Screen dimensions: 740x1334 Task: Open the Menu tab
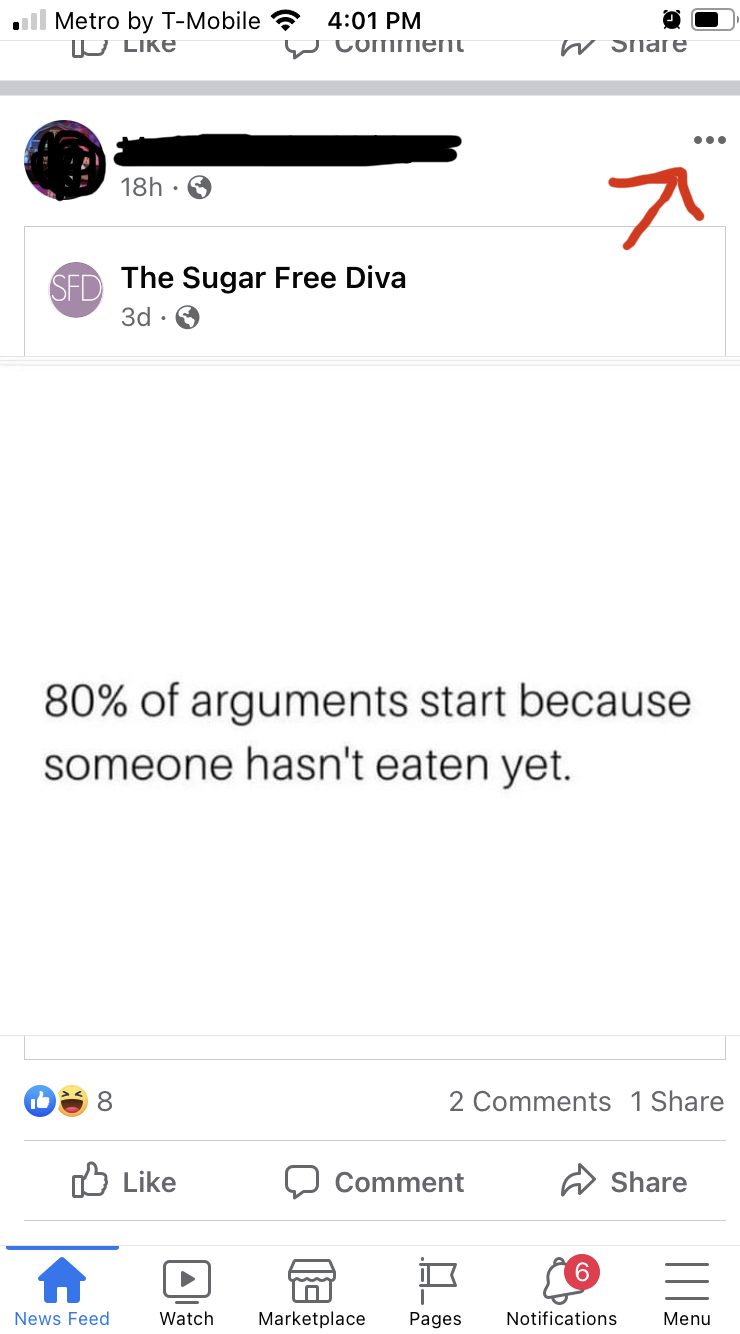point(687,1292)
